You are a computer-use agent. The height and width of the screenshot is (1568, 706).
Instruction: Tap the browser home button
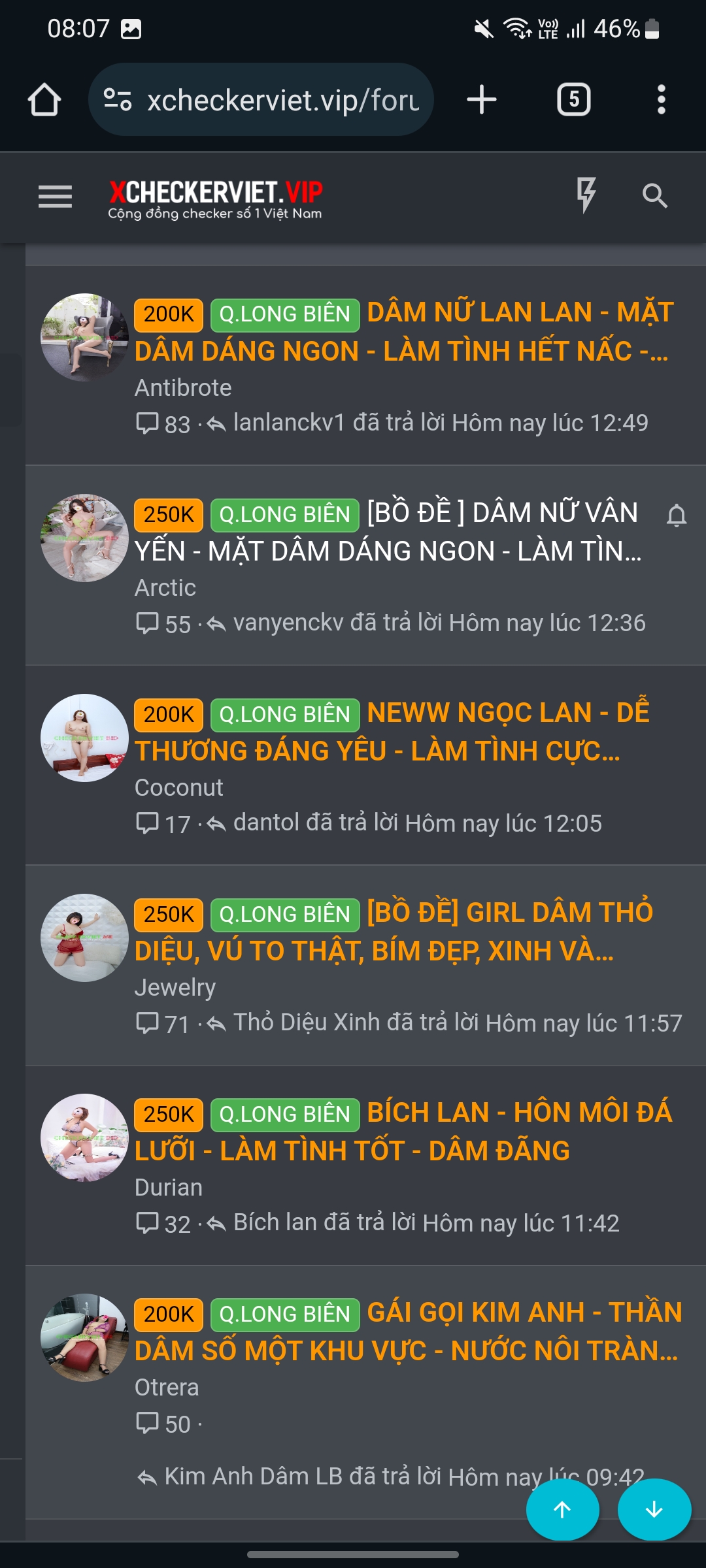pyautogui.click(x=44, y=100)
